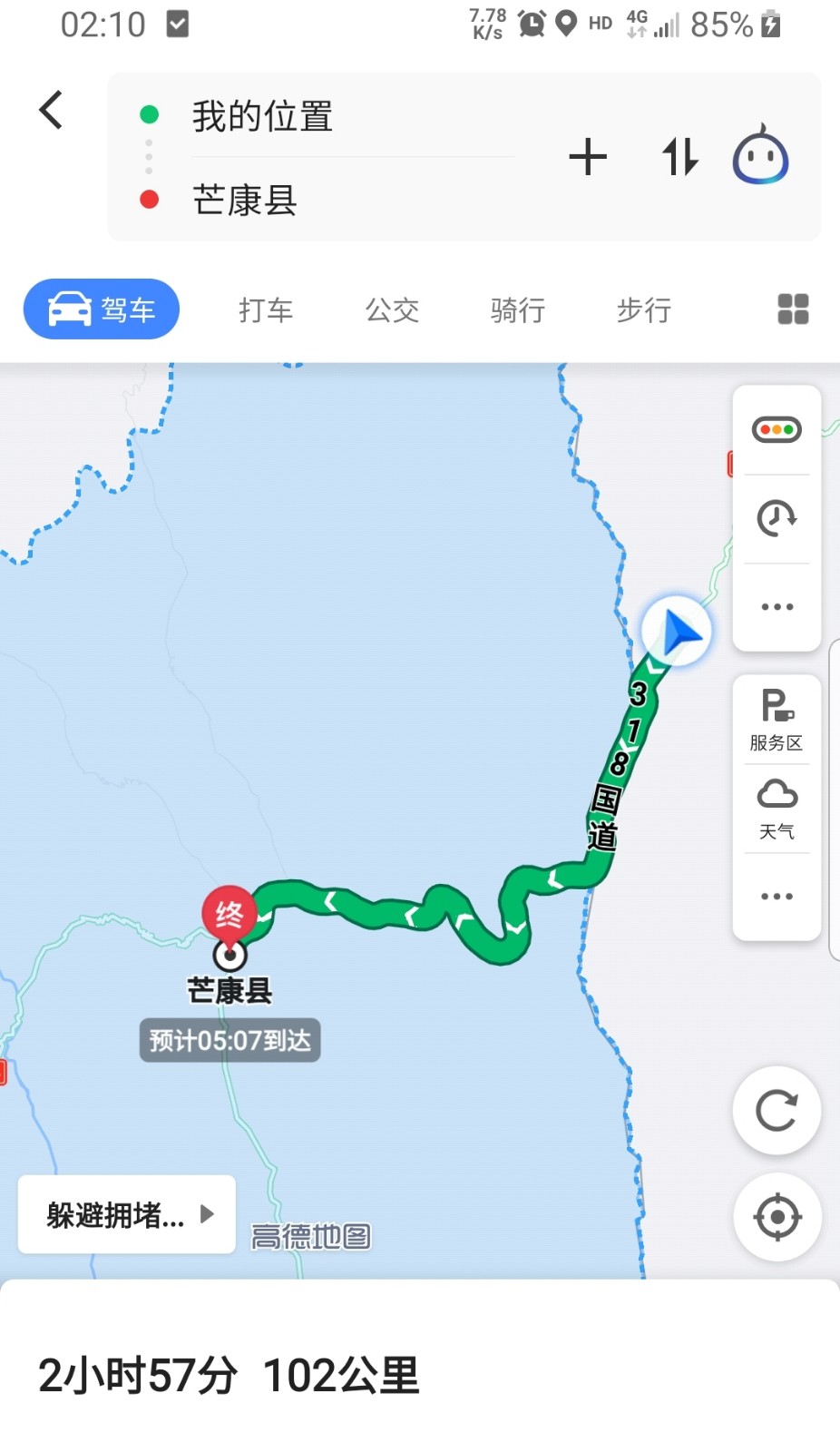Viewport: 840px width, 1452px height.
Task: Refresh the route
Action: click(x=777, y=1111)
